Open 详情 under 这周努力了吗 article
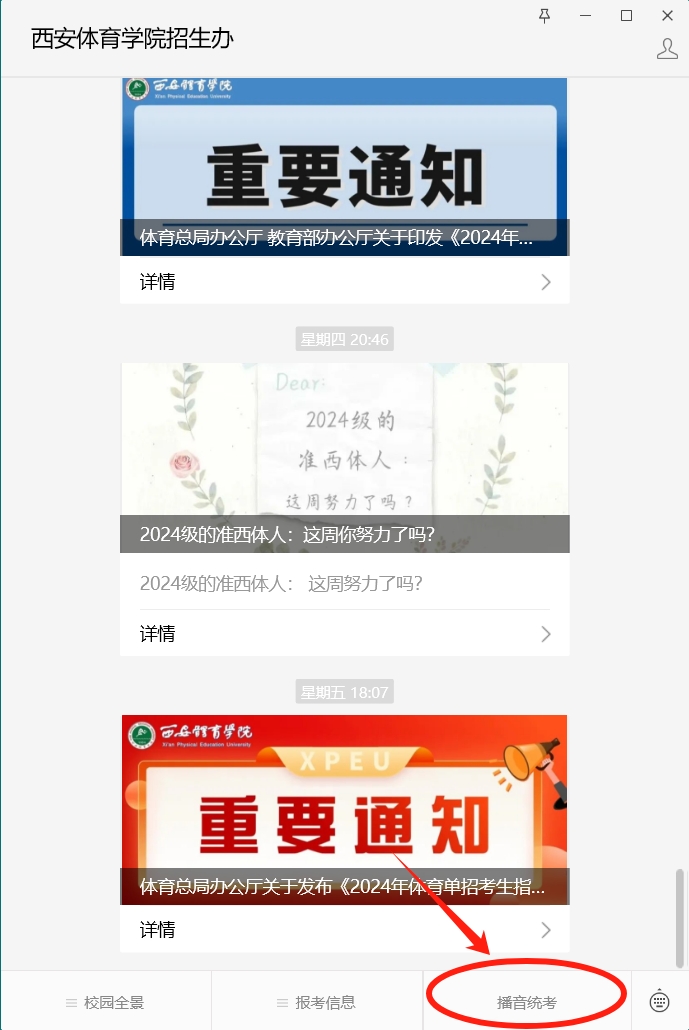Viewport: 689px width, 1030px height. click(x=344, y=634)
